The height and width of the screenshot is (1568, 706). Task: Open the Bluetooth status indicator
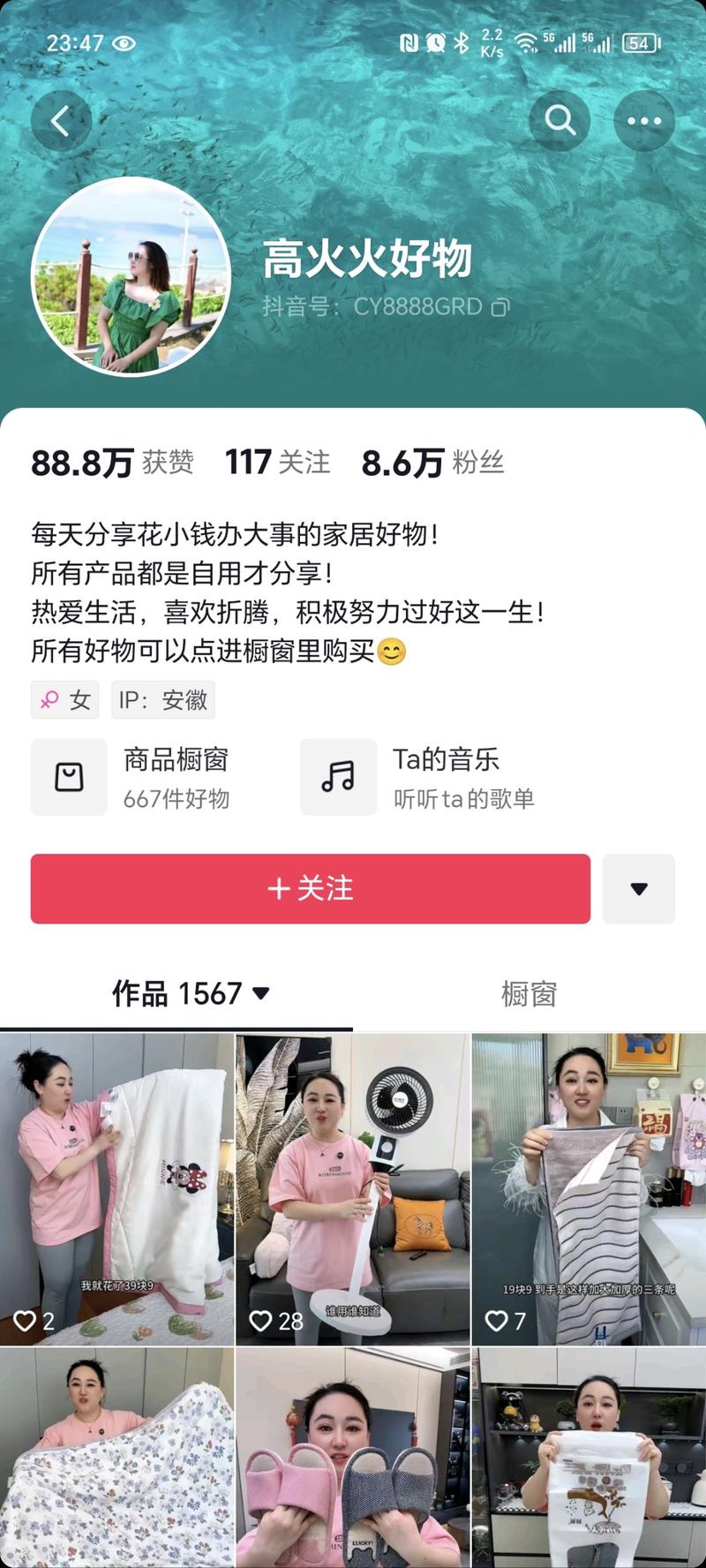pyautogui.click(x=460, y=41)
